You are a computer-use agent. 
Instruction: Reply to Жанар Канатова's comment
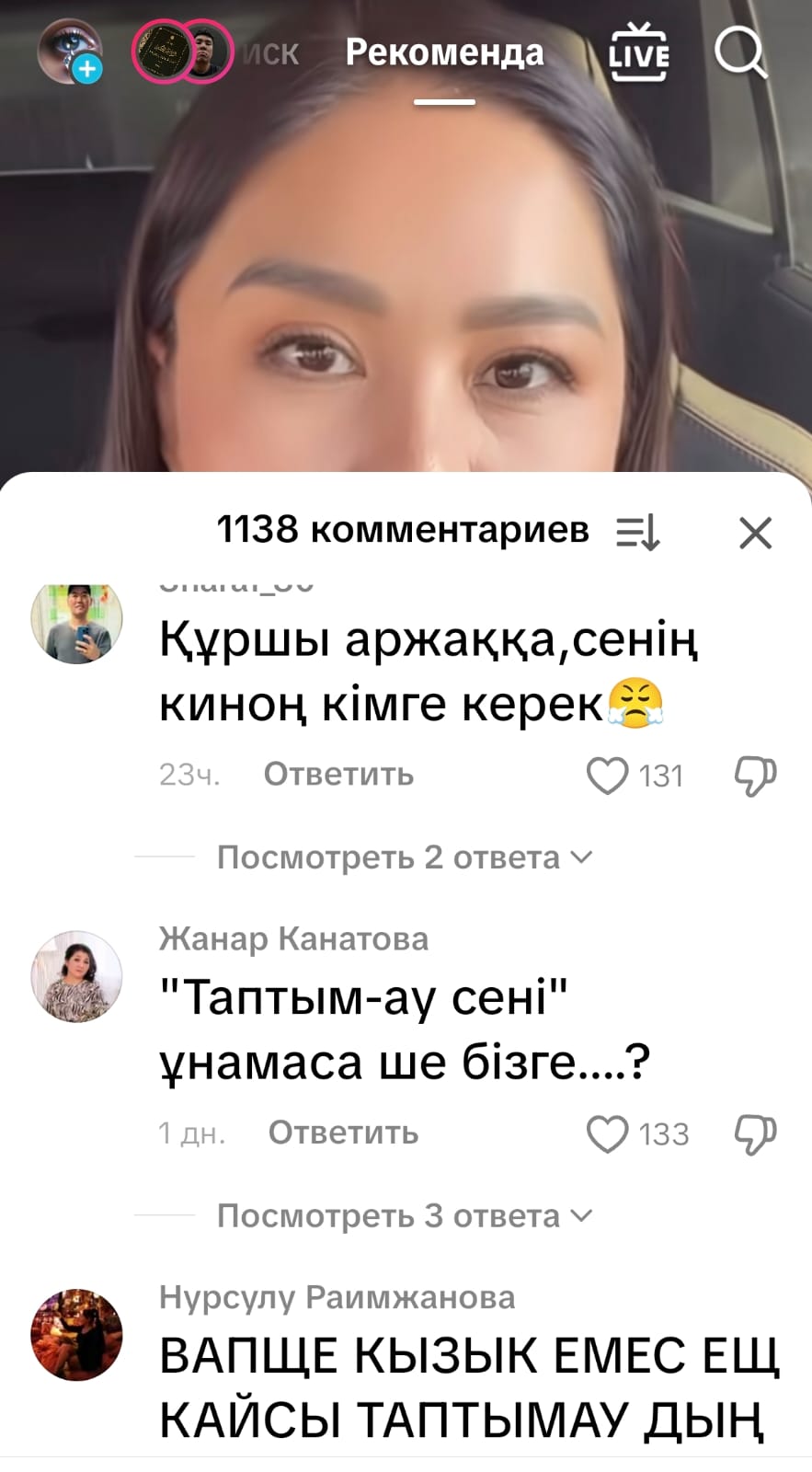[343, 1133]
